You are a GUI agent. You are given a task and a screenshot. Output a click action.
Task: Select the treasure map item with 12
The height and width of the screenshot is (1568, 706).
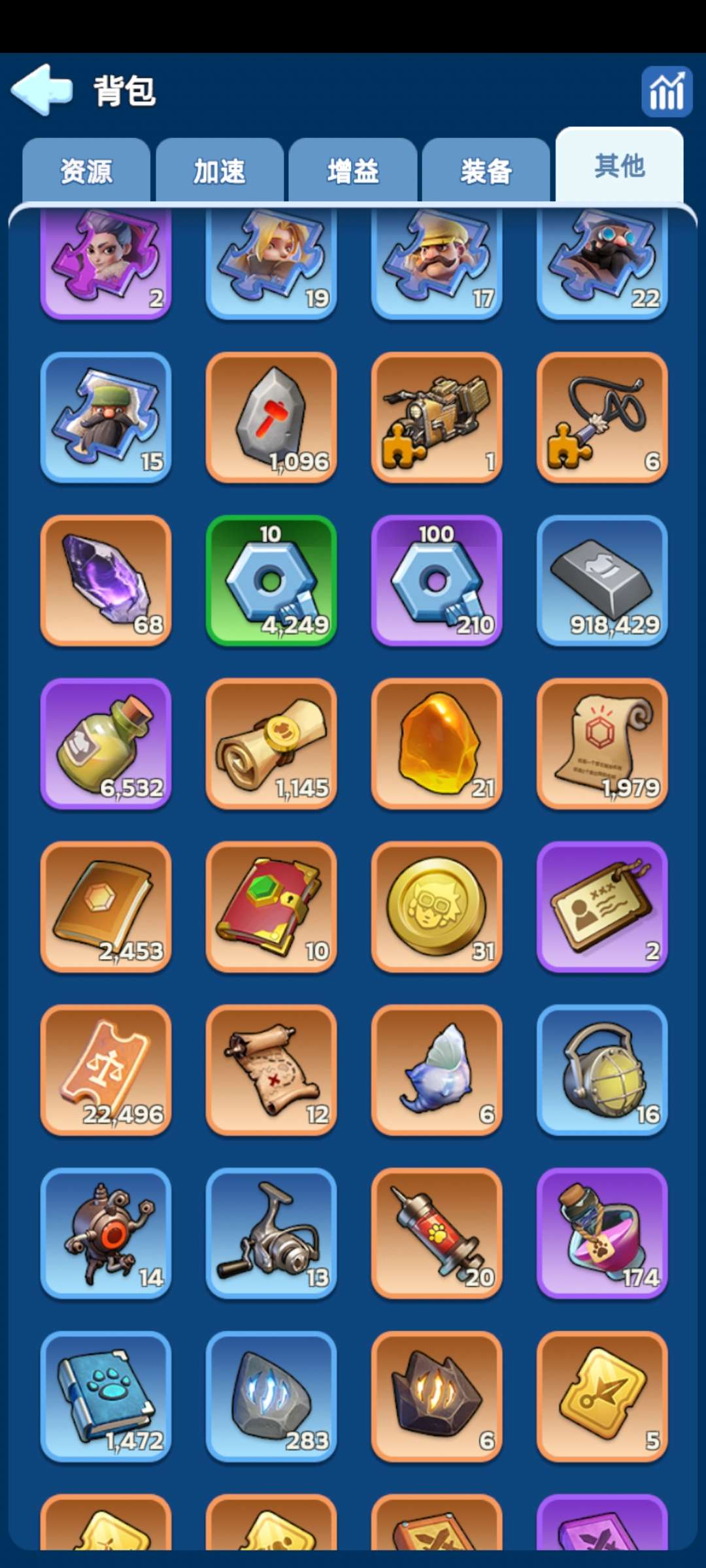click(x=271, y=1070)
